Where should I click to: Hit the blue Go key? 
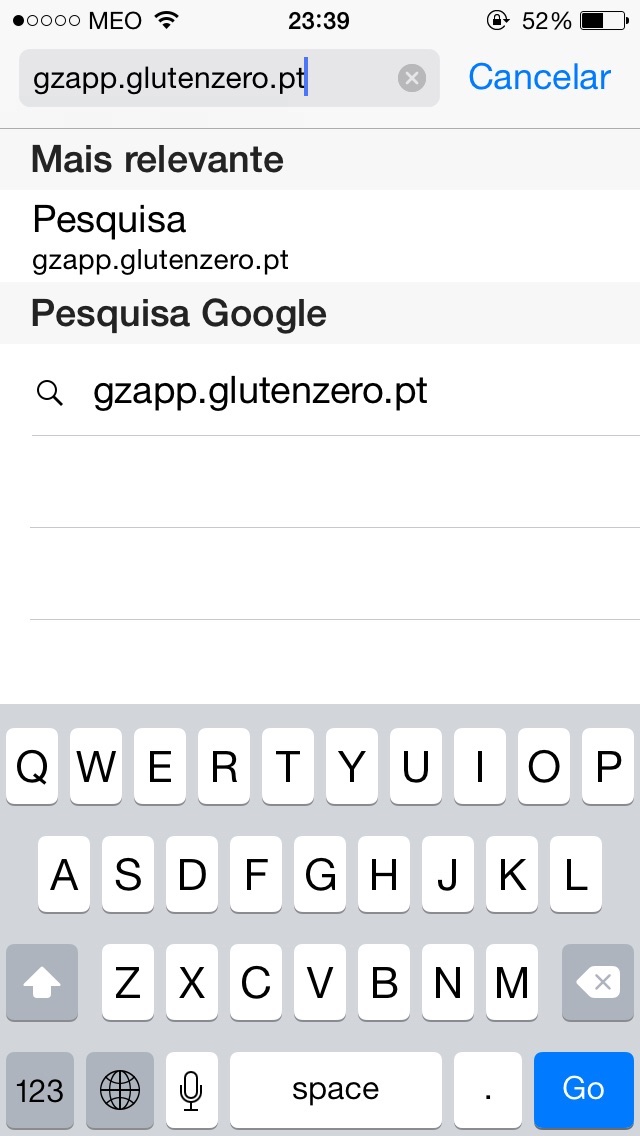[583, 1089]
